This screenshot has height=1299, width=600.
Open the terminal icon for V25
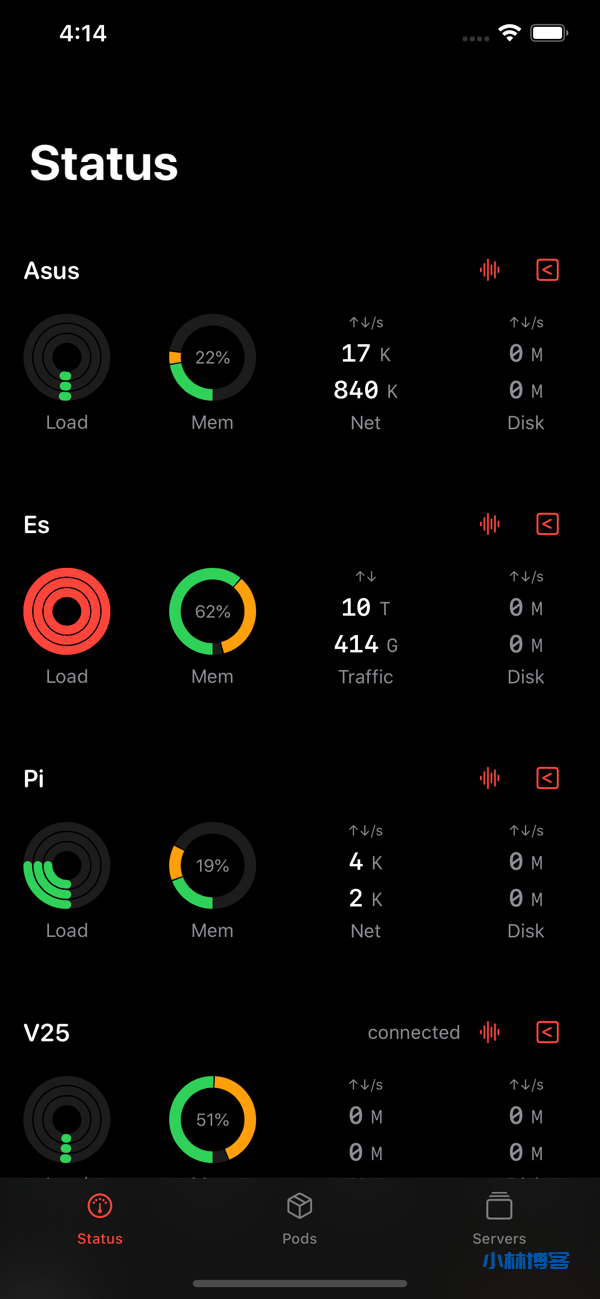[x=547, y=1032]
